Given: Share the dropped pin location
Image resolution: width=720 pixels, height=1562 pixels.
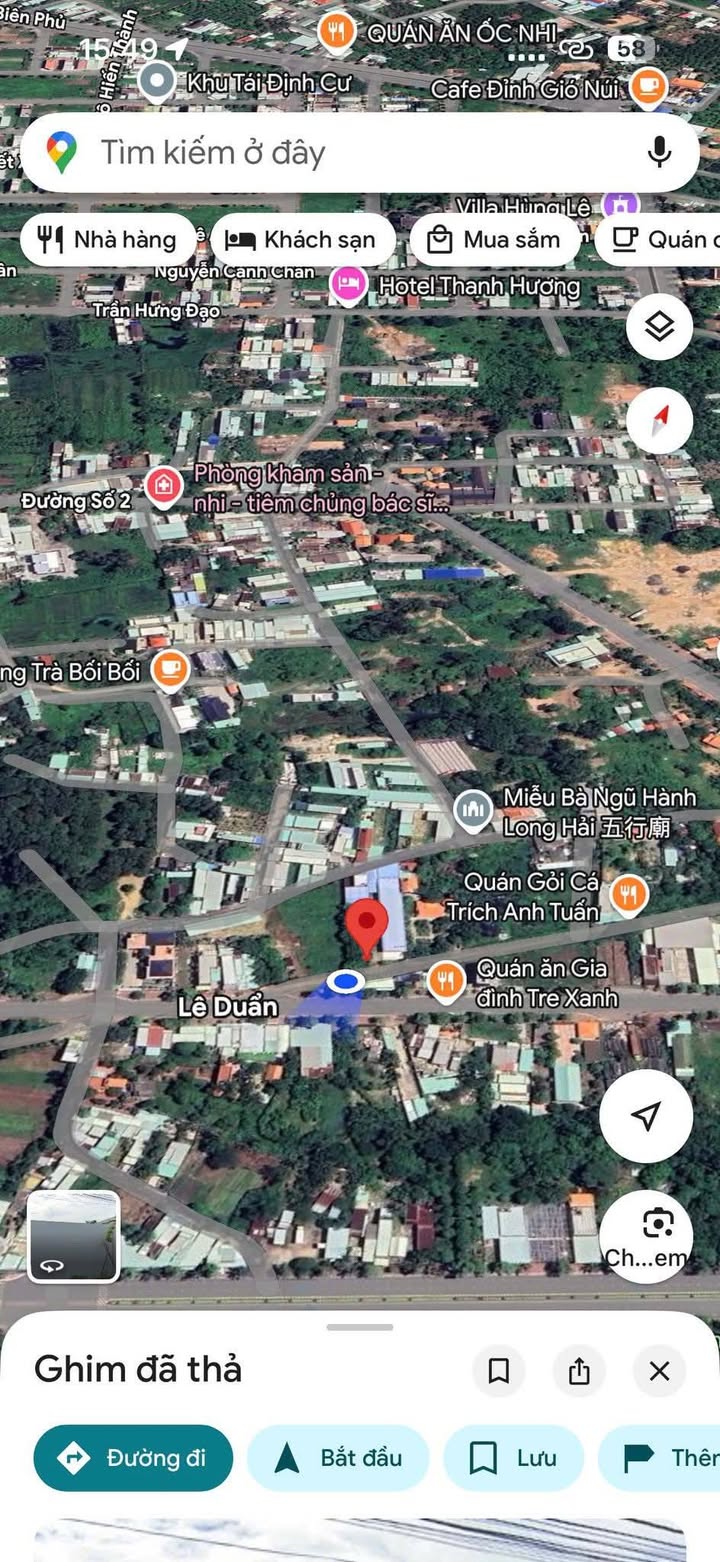Looking at the screenshot, I should click(x=579, y=1370).
